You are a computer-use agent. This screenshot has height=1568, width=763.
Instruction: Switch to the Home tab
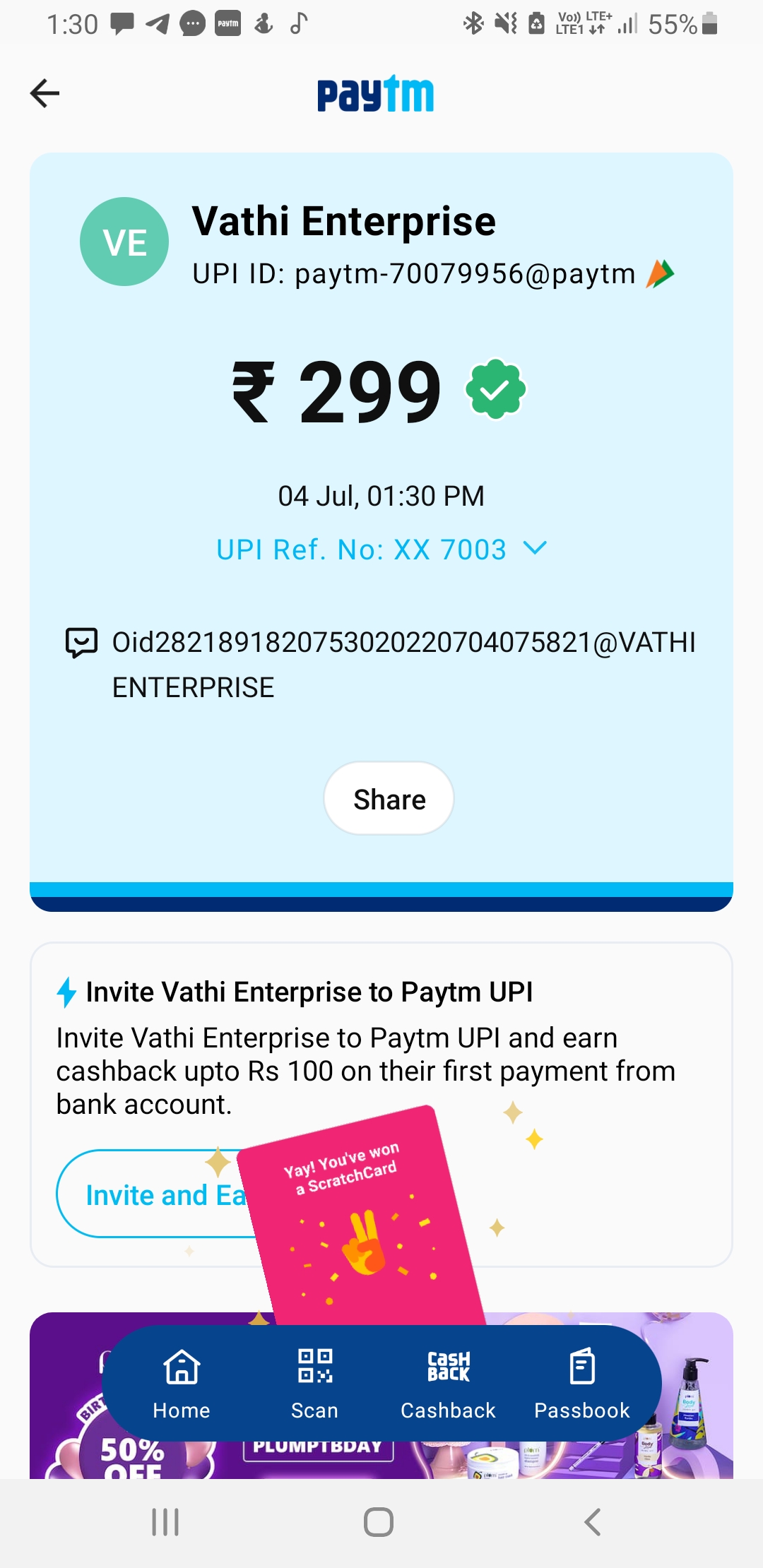point(182,1383)
